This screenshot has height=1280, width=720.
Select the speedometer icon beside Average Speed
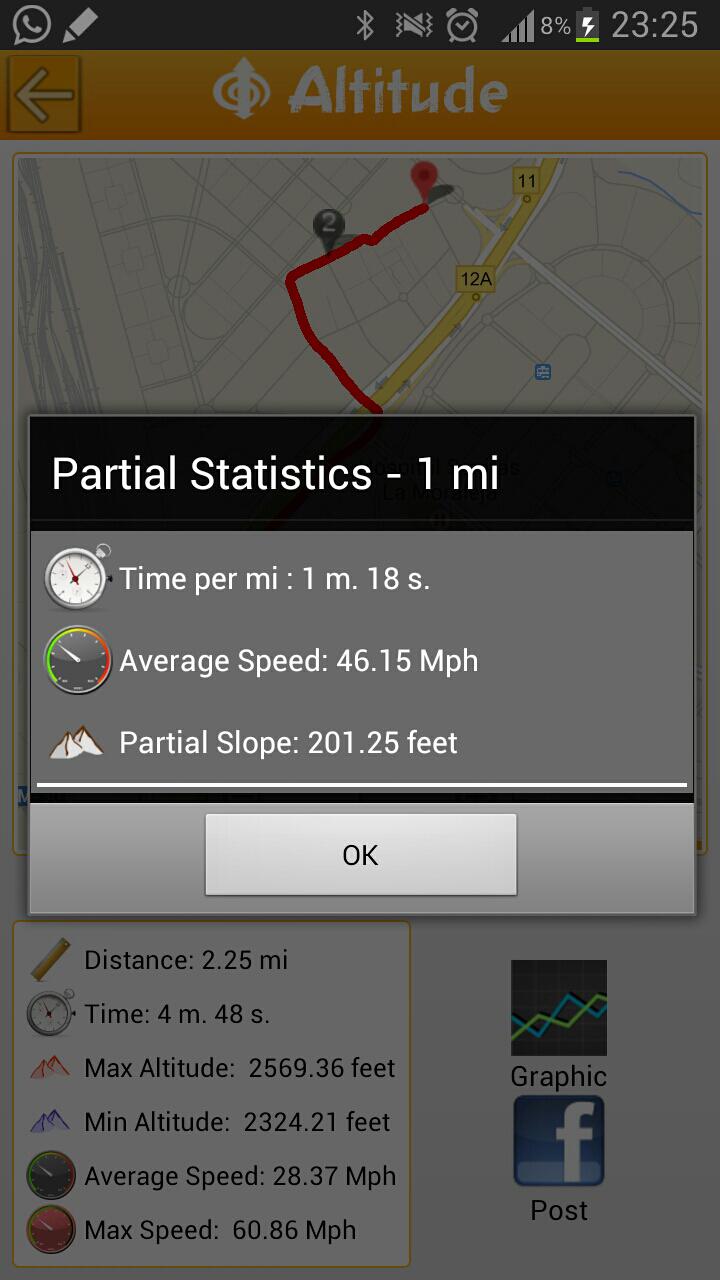(x=76, y=660)
